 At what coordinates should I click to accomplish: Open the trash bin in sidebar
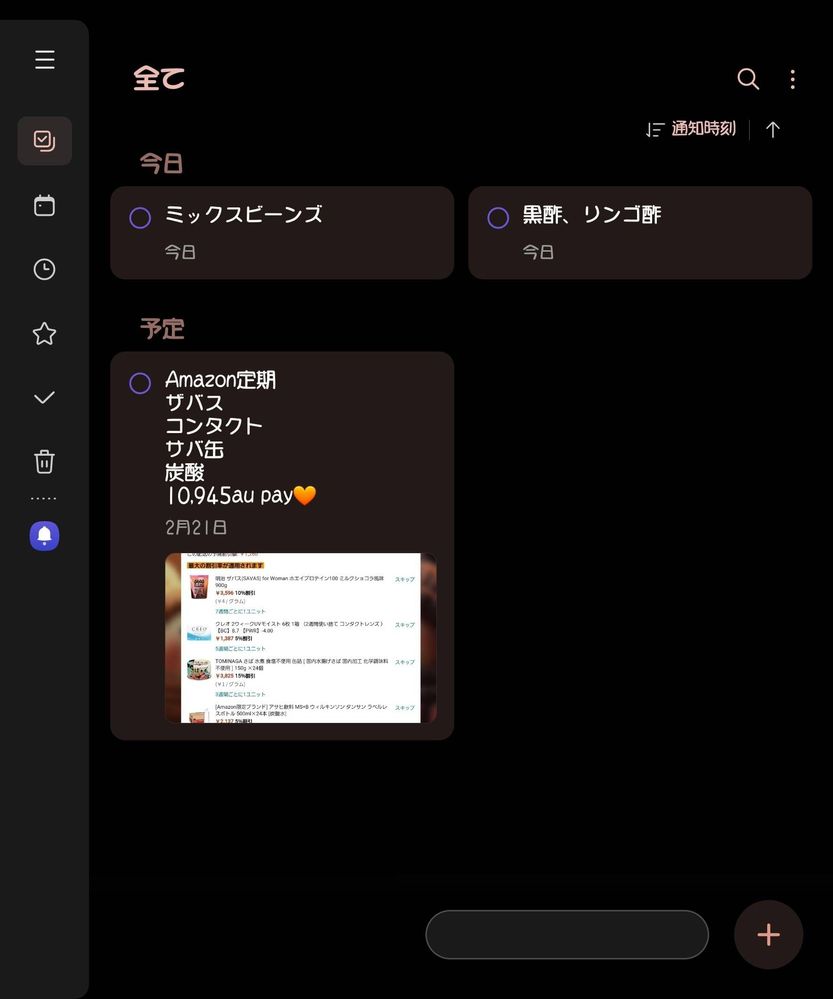44,462
